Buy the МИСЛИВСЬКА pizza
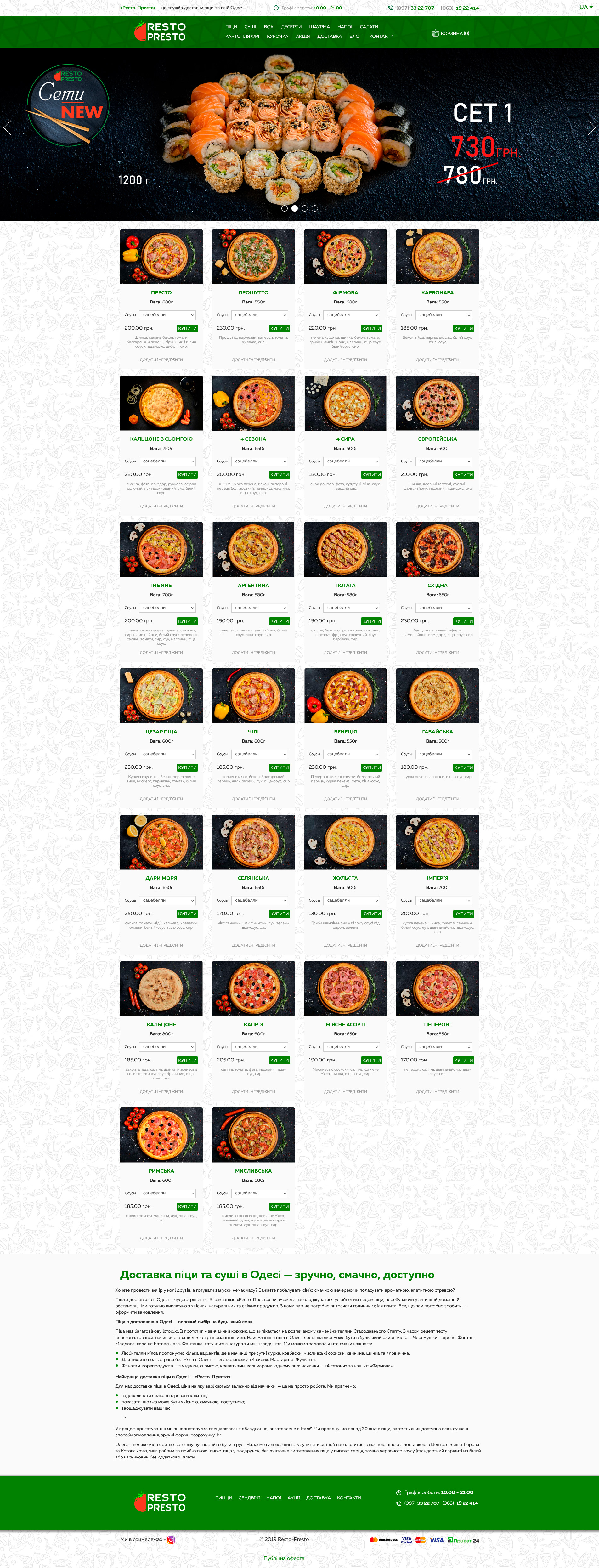The width and height of the screenshot is (599, 1568). [280, 1206]
